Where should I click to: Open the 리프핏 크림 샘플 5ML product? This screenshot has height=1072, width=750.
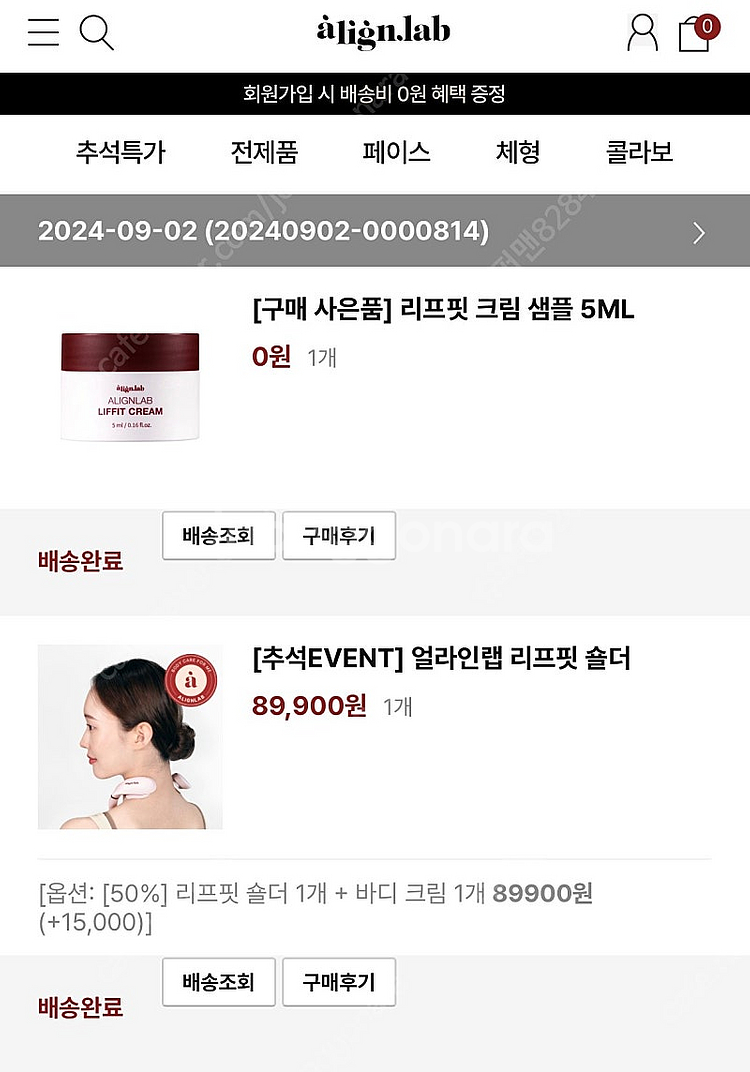(x=443, y=310)
